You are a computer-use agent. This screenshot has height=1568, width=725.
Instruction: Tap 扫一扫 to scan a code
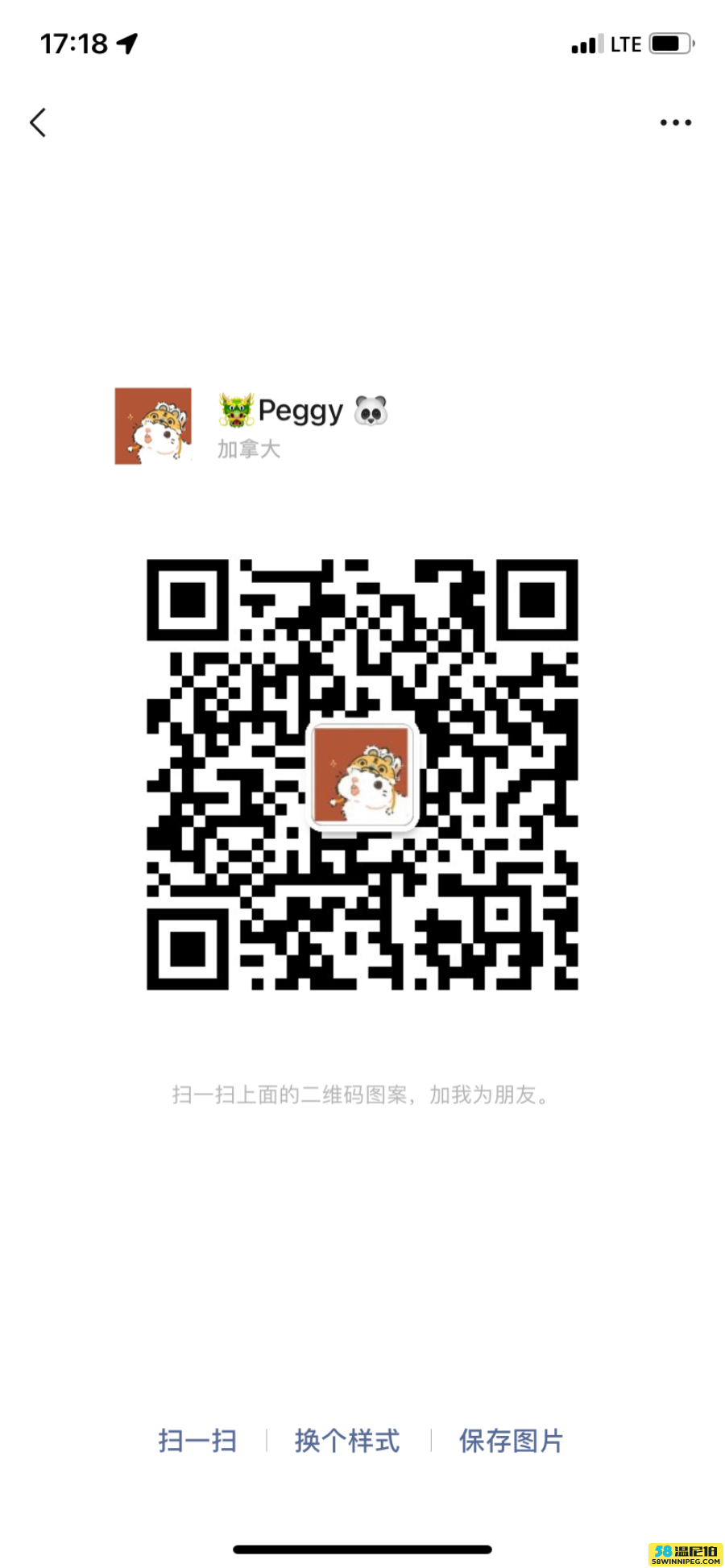[x=197, y=1440]
